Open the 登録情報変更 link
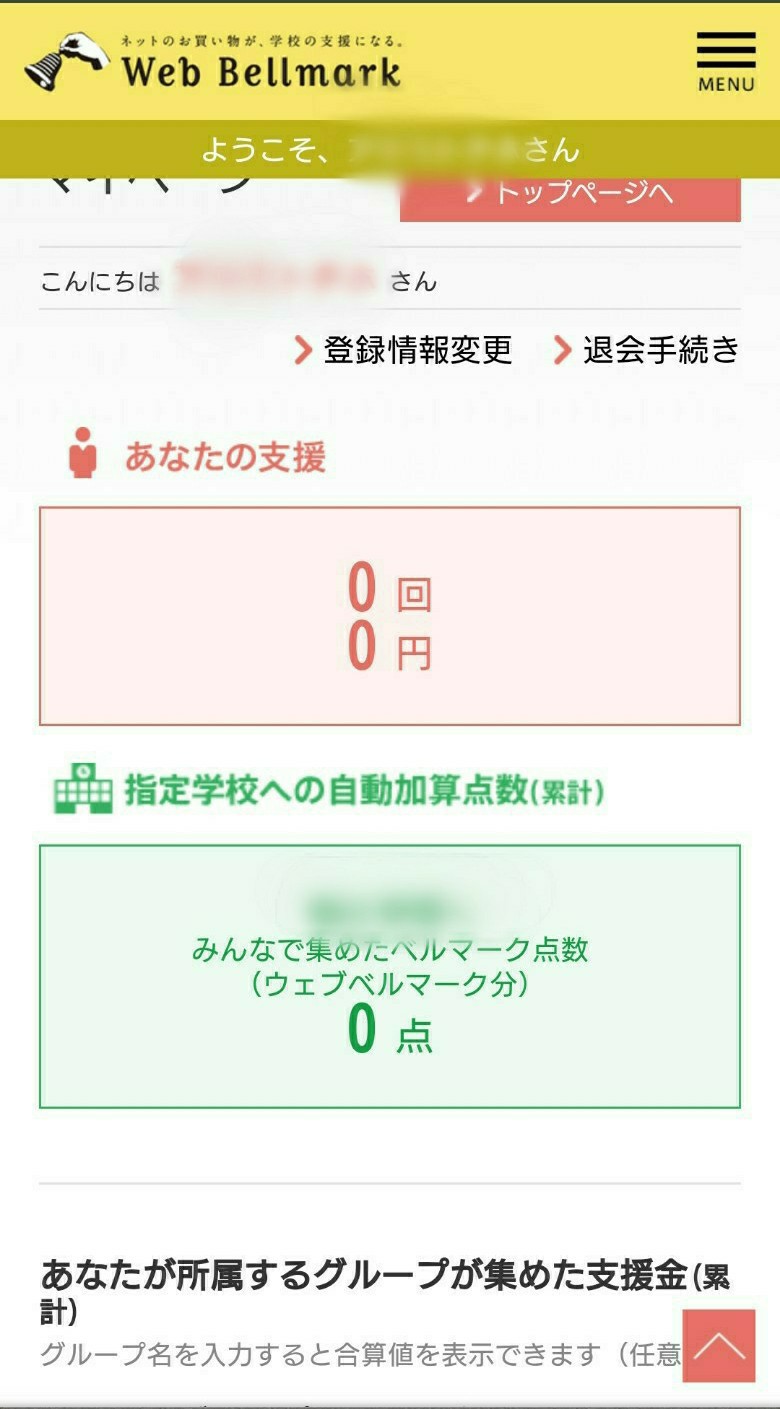 pos(403,350)
